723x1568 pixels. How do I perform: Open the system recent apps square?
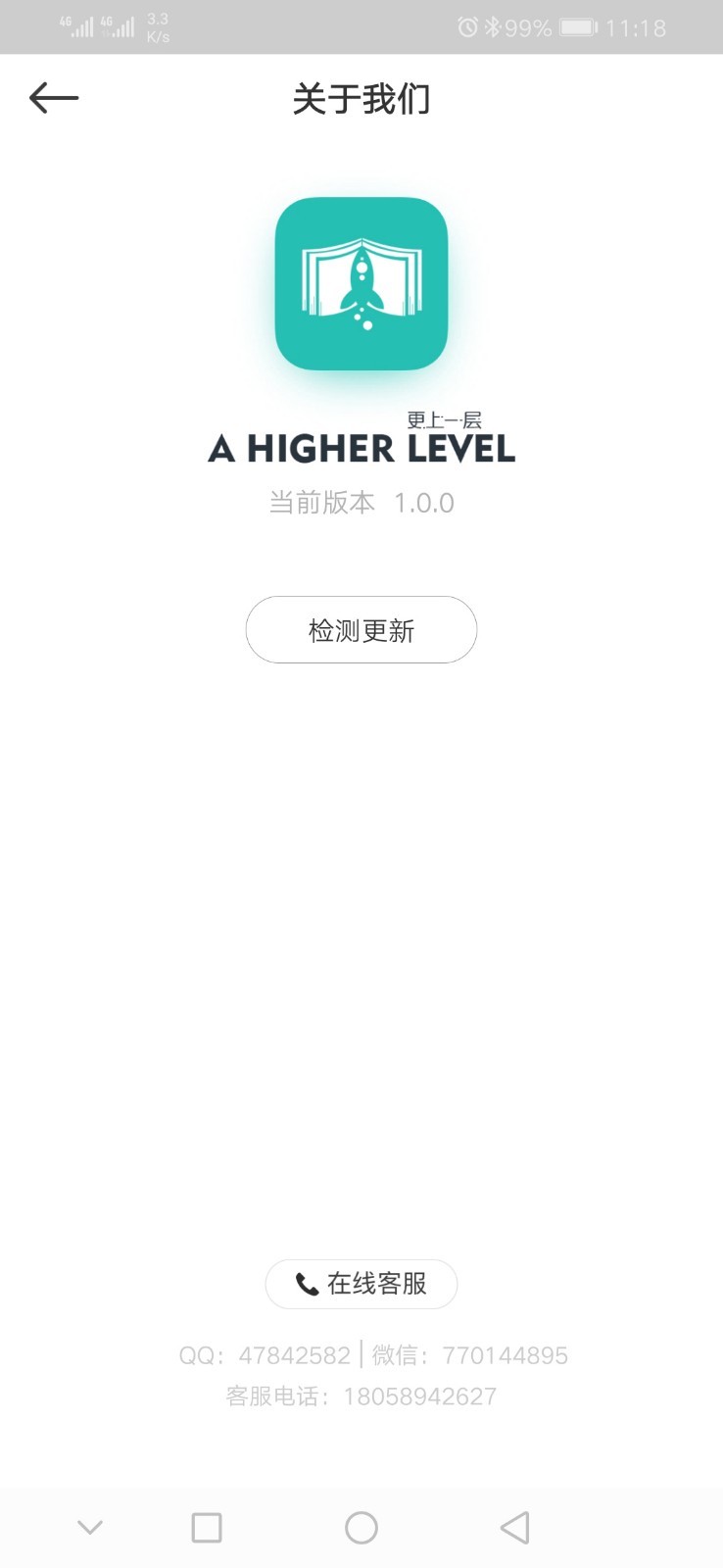pyautogui.click(x=207, y=1527)
